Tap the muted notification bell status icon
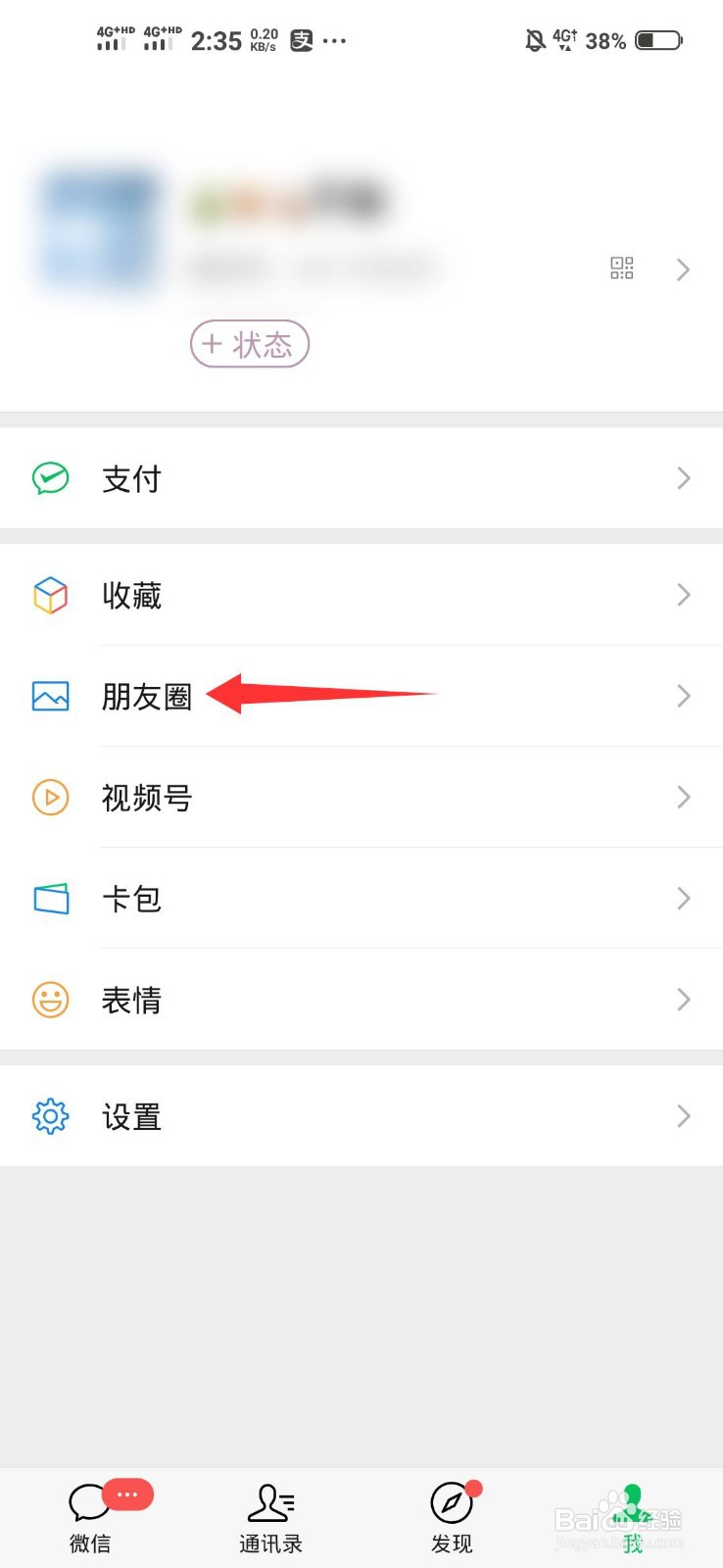The width and height of the screenshot is (723, 1568). pyautogui.click(x=534, y=39)
